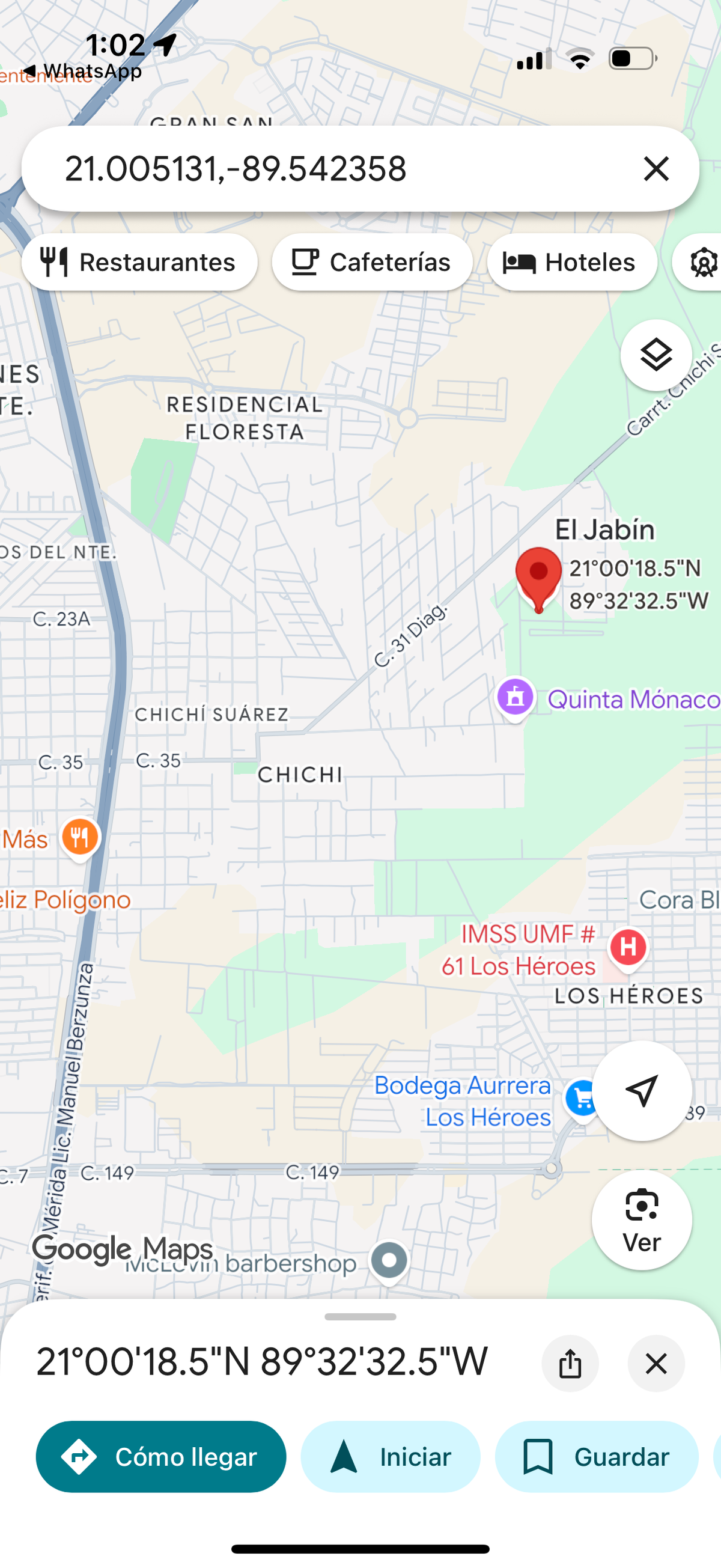The image size is (721, 1568).
Task: Filter by Cafeterías
Action: click(x=372, y=263)
